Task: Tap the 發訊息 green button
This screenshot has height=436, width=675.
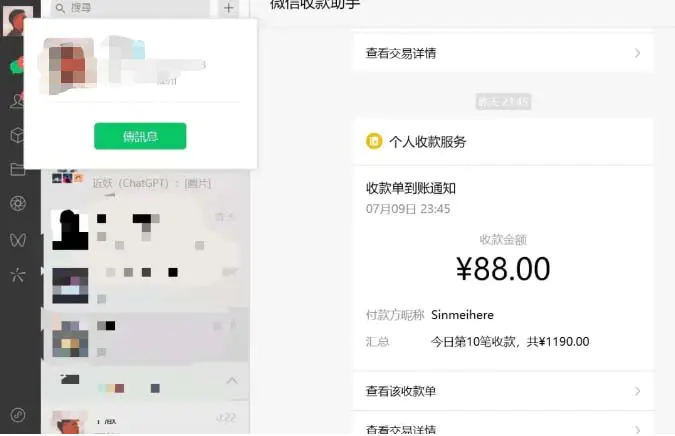Action: click(x=140, y=136)
